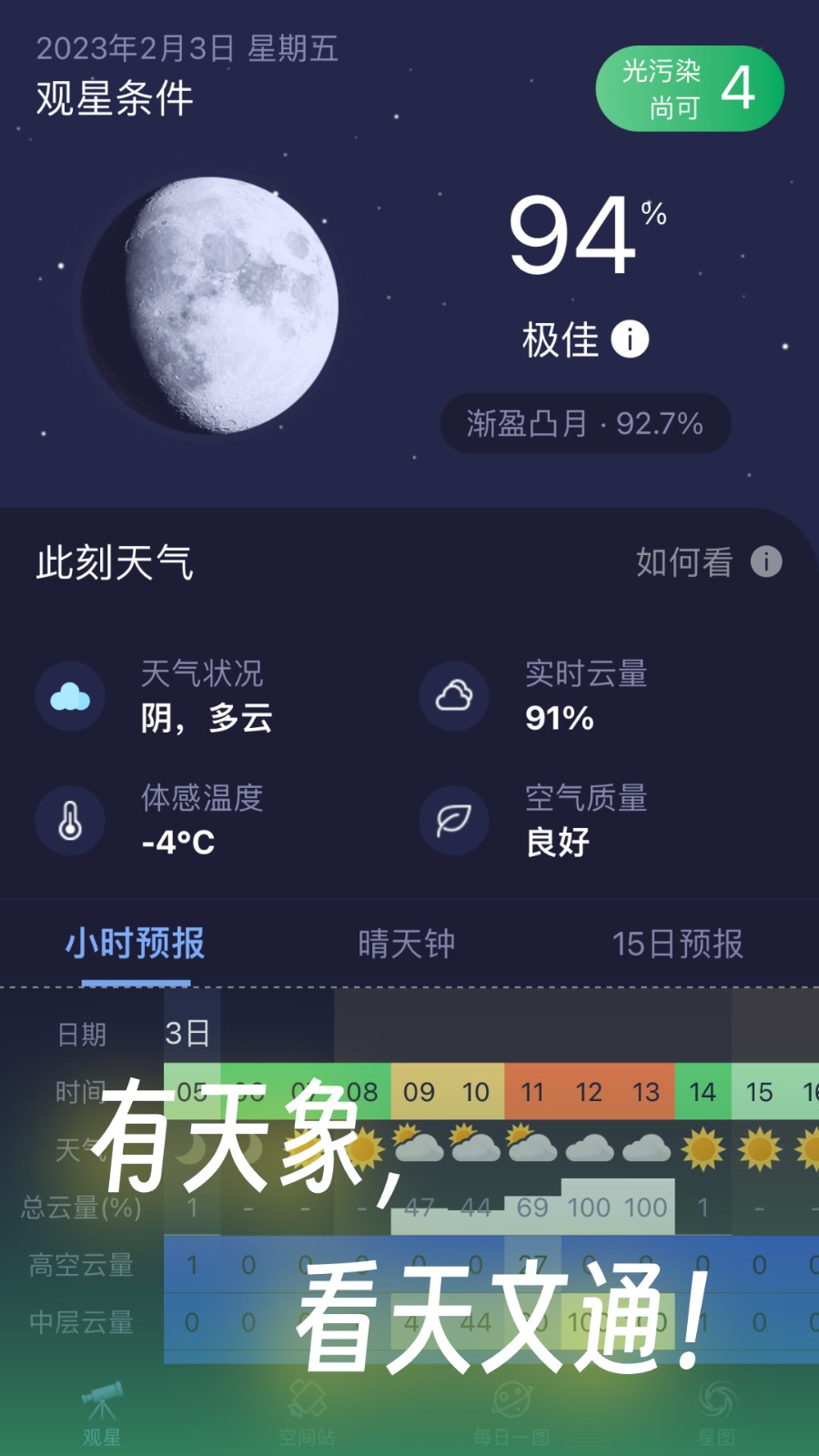Tap the ⓘ icon beside 如何看
Viewport: 819px width, 1456px height.
[x=767, y=562]
